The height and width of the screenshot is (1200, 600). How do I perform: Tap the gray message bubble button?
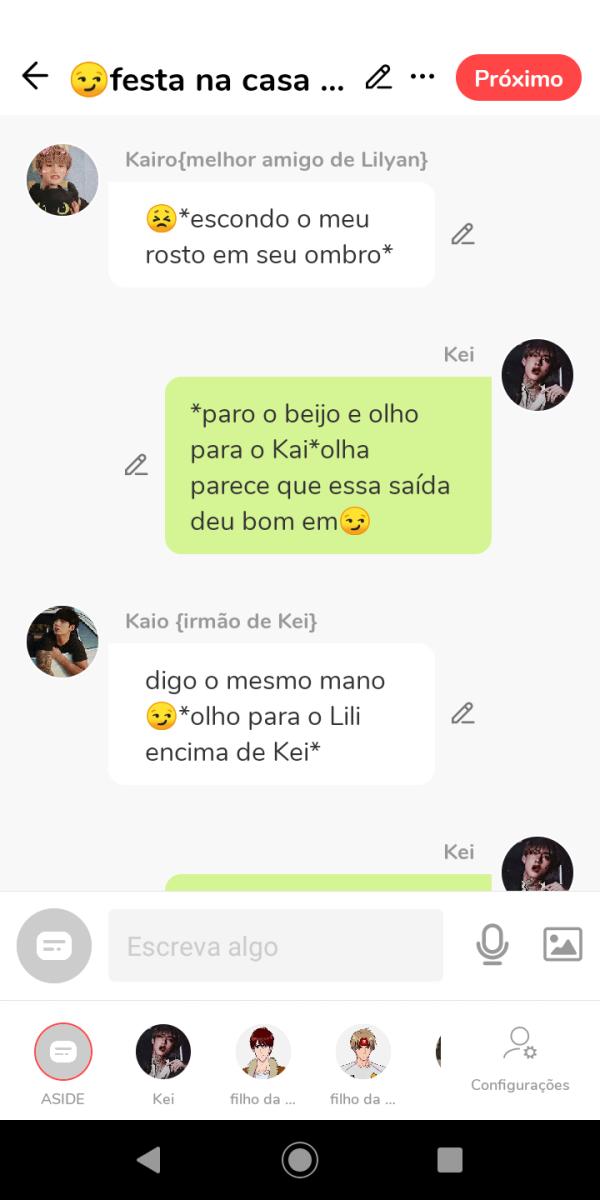pyautogui.click(x=54, y=946)
